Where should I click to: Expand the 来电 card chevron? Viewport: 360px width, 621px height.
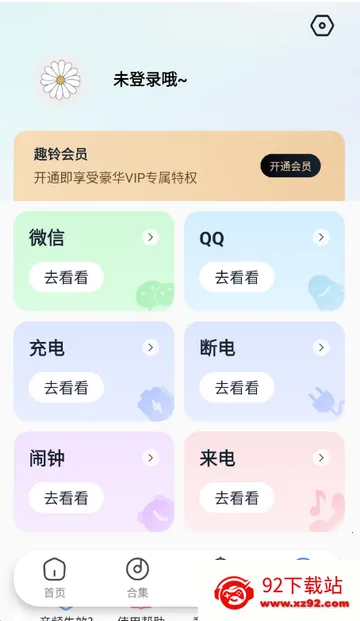click(x=321, y=458)
